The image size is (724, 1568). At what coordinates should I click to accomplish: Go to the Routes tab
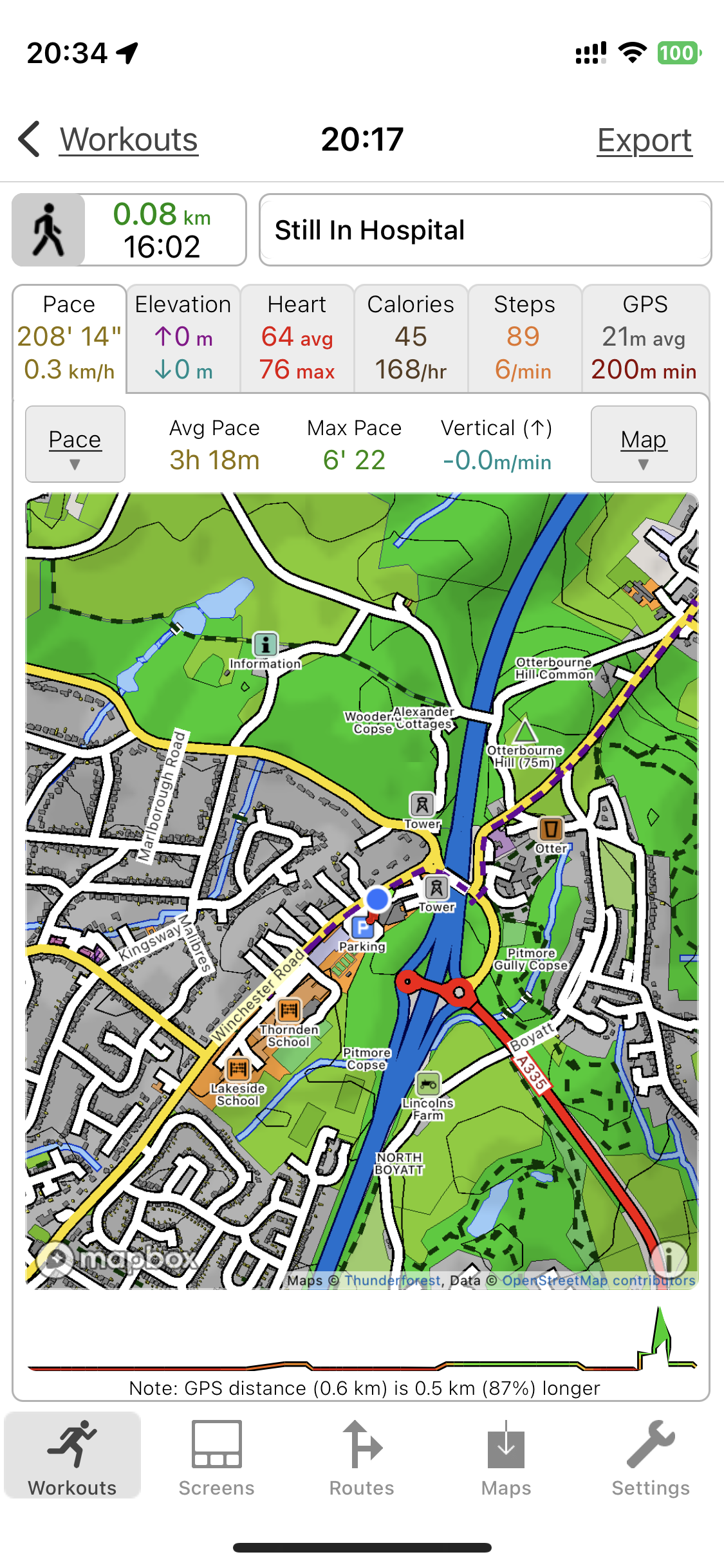click(362, 1459)
